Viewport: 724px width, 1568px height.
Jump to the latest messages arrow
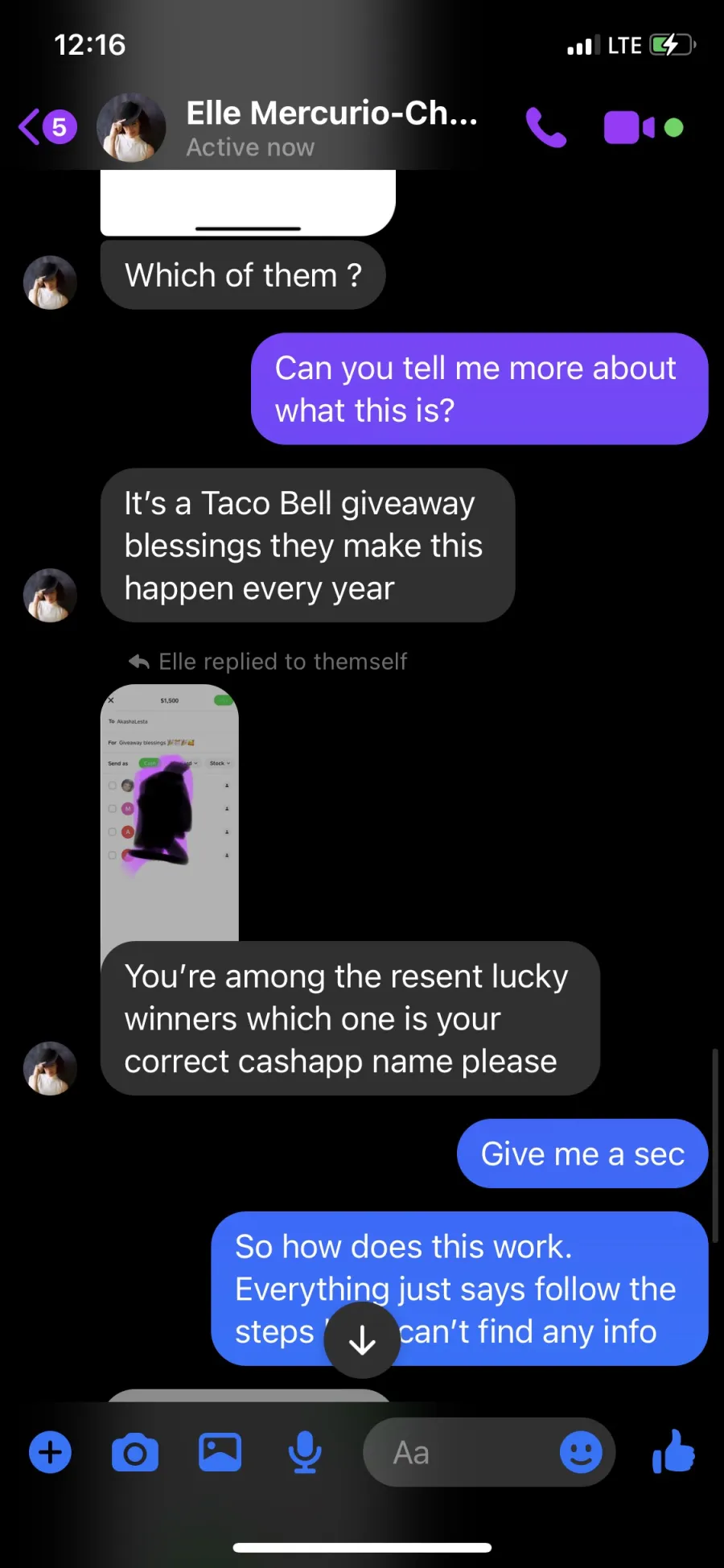pyautogui.click(x=362, y=1340)
